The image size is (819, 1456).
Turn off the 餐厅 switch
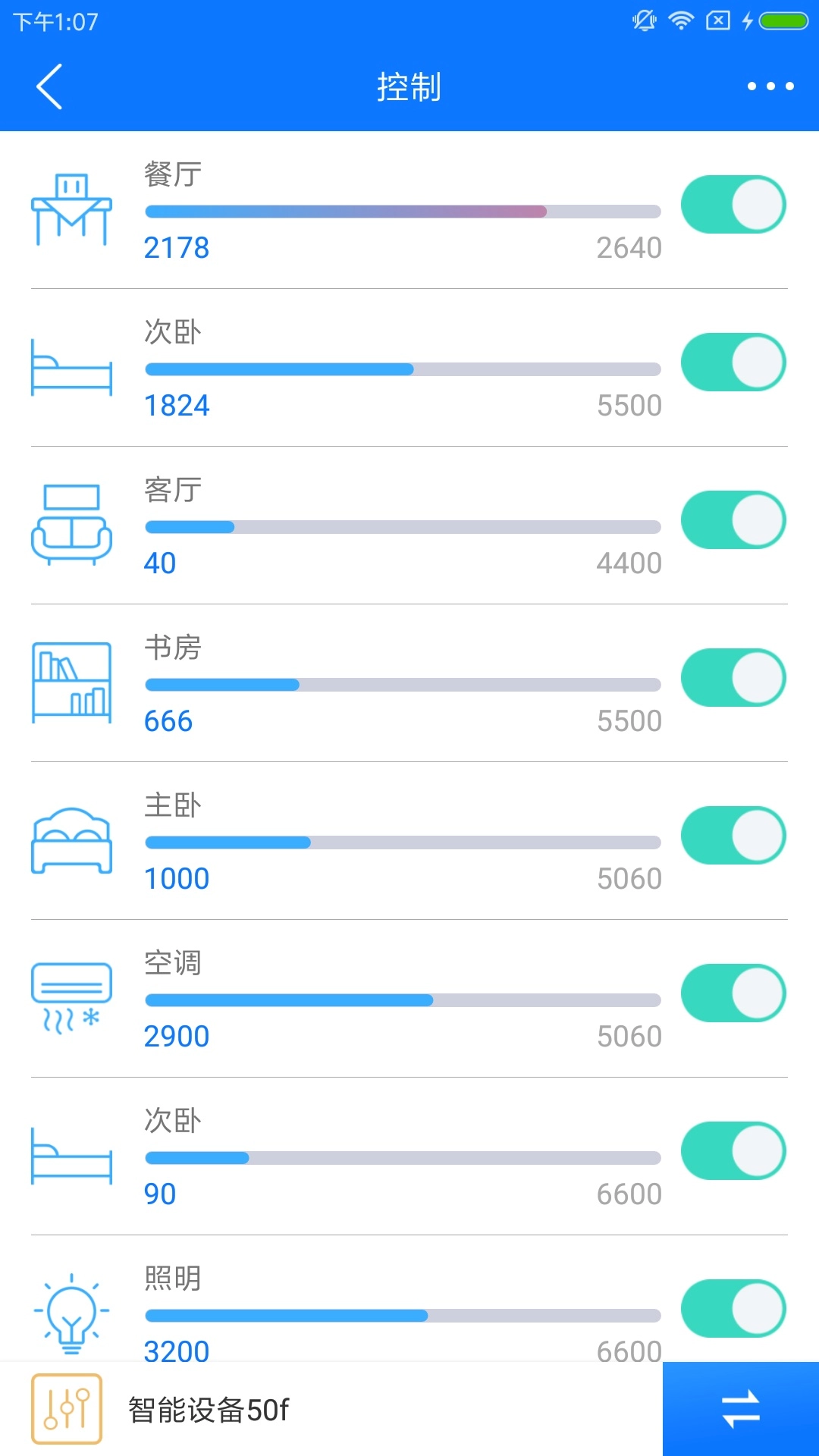tap(733, 203)
